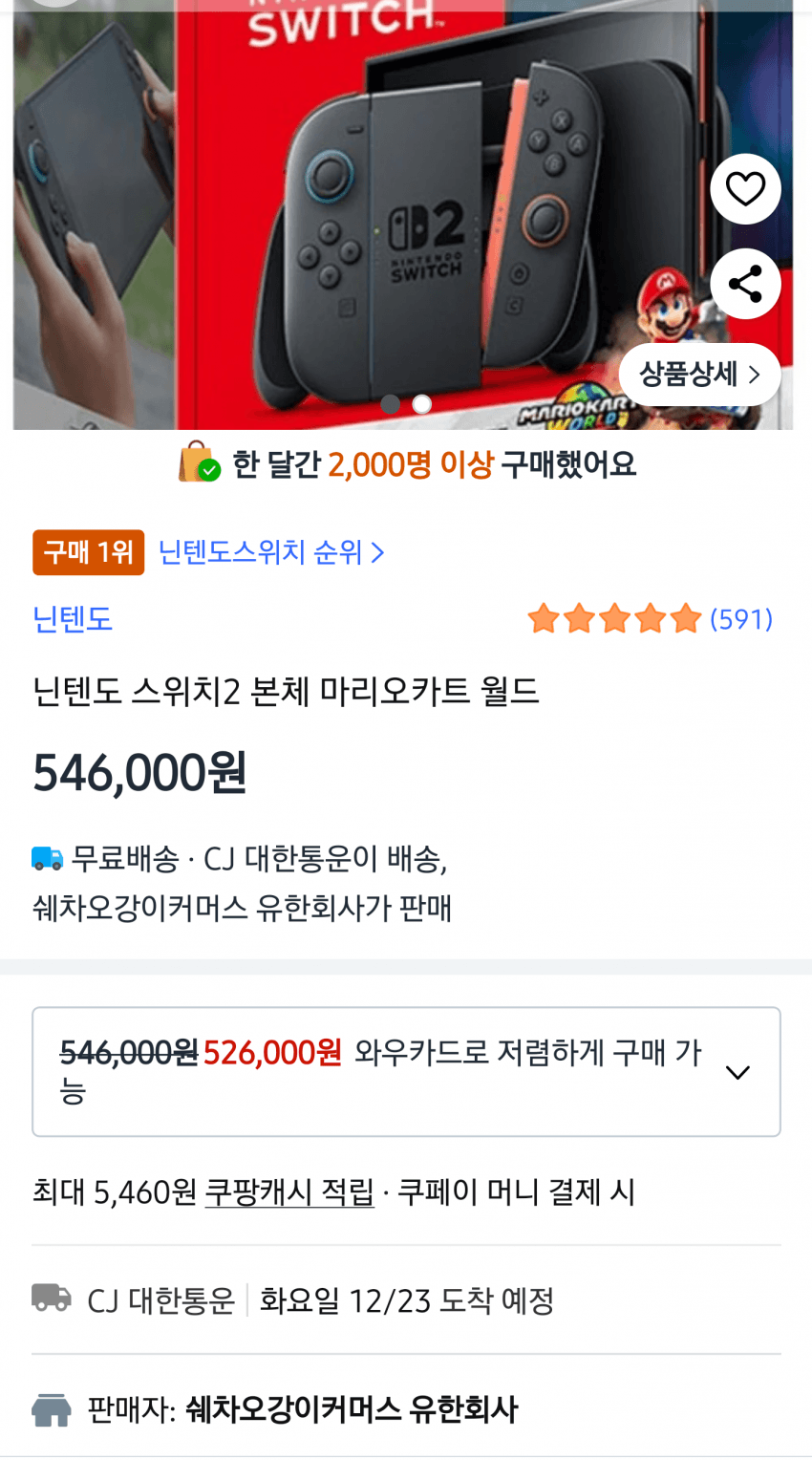Open the 닌텐도 brand page
This screenshot has width=812, height=1460.
[x=73, y=619]
